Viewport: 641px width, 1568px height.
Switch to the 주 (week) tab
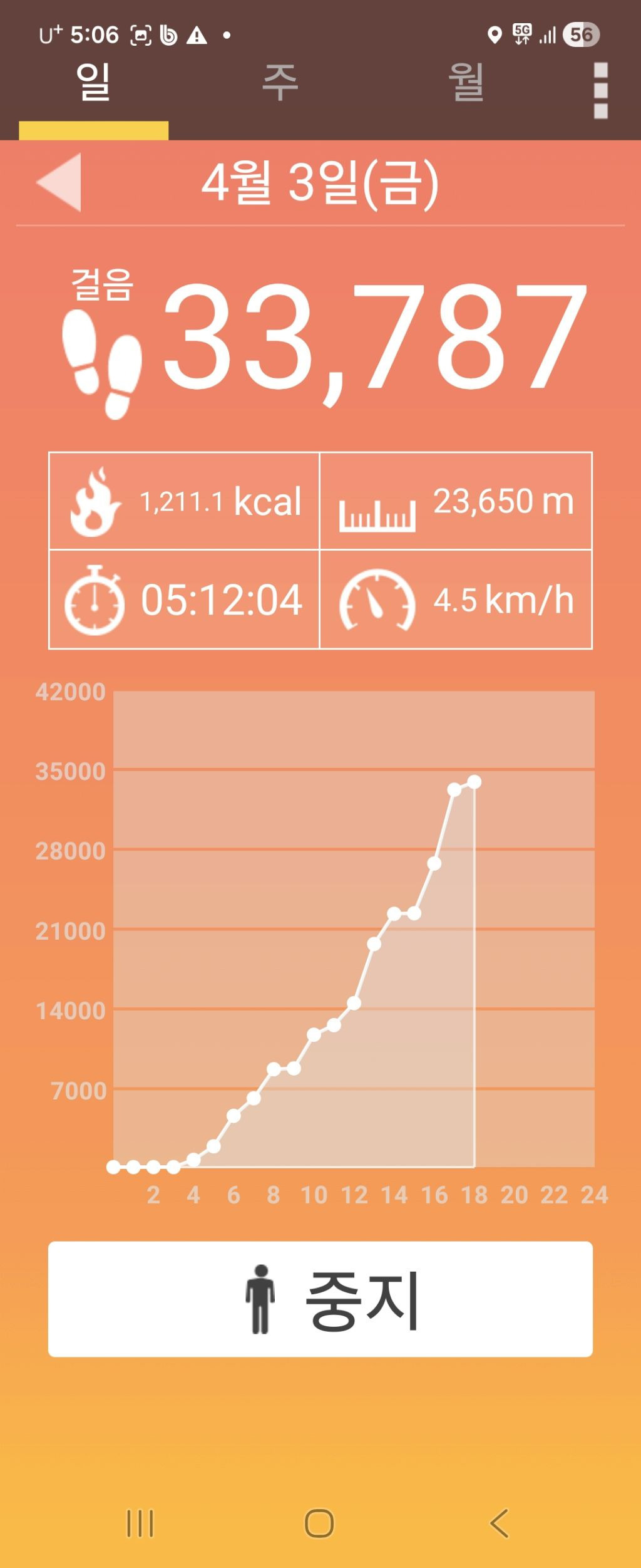tap(280, 83)
